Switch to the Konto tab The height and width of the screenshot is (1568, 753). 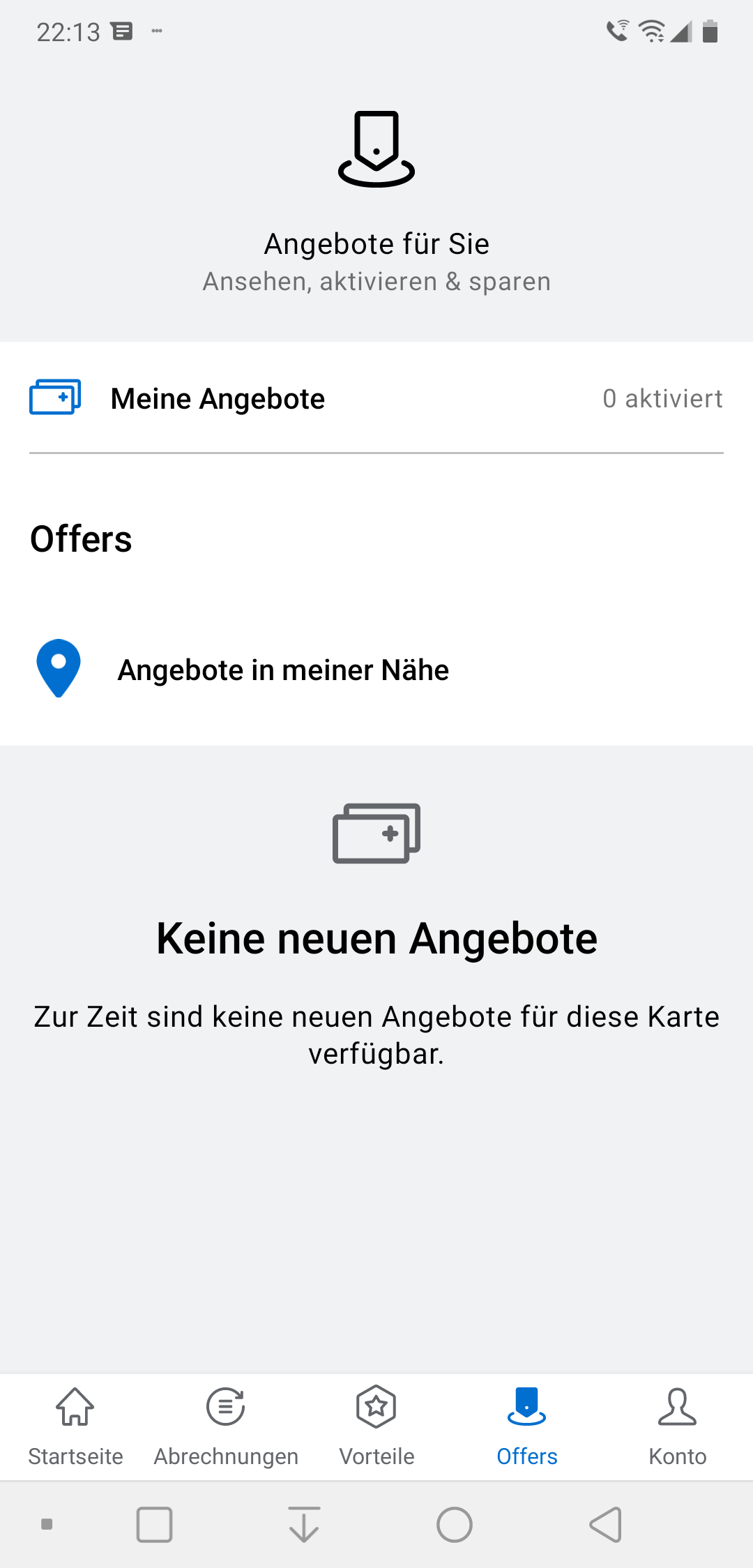tap(678, 1427)
